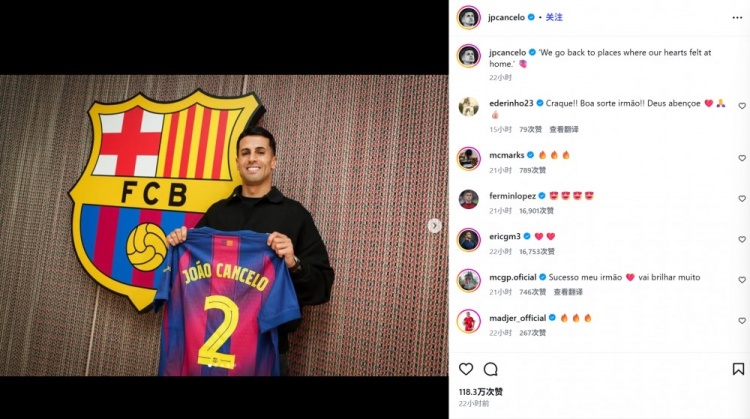Like ederinho23's comment
750x419 pixels.
(742, 106)
